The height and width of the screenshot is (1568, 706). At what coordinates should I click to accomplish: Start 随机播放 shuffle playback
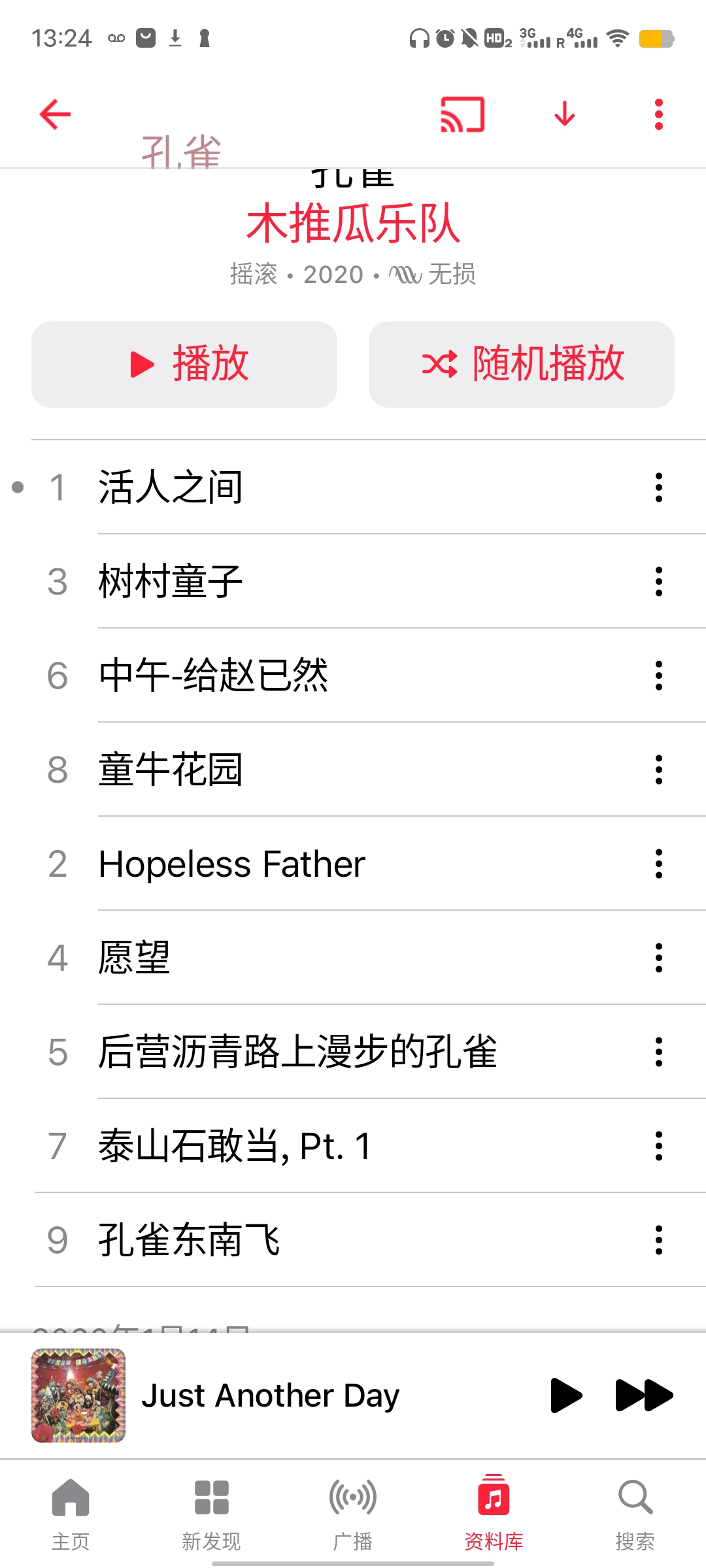coord(522,365)
